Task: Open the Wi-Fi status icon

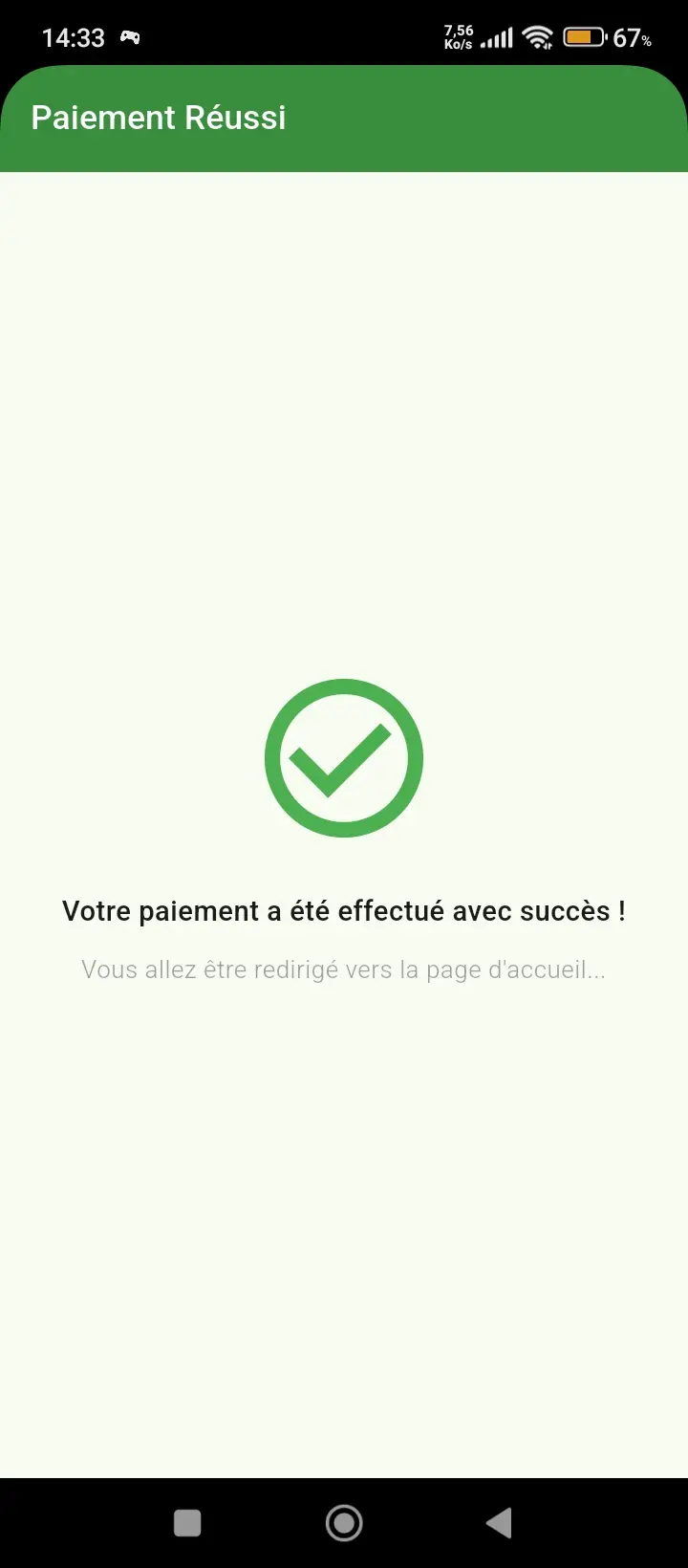Action: coord(536,37)
